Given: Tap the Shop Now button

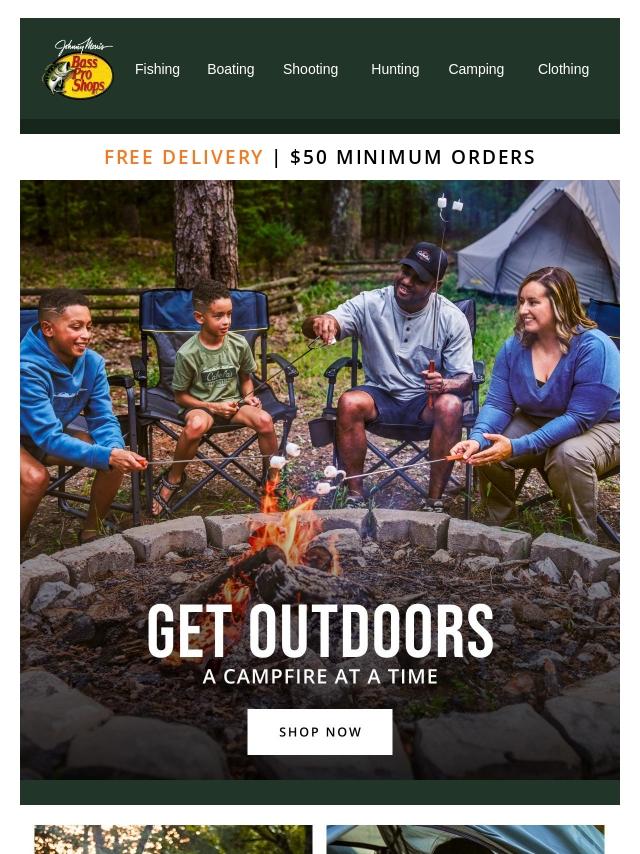Looking at the screenshot, I should point(320,732).
